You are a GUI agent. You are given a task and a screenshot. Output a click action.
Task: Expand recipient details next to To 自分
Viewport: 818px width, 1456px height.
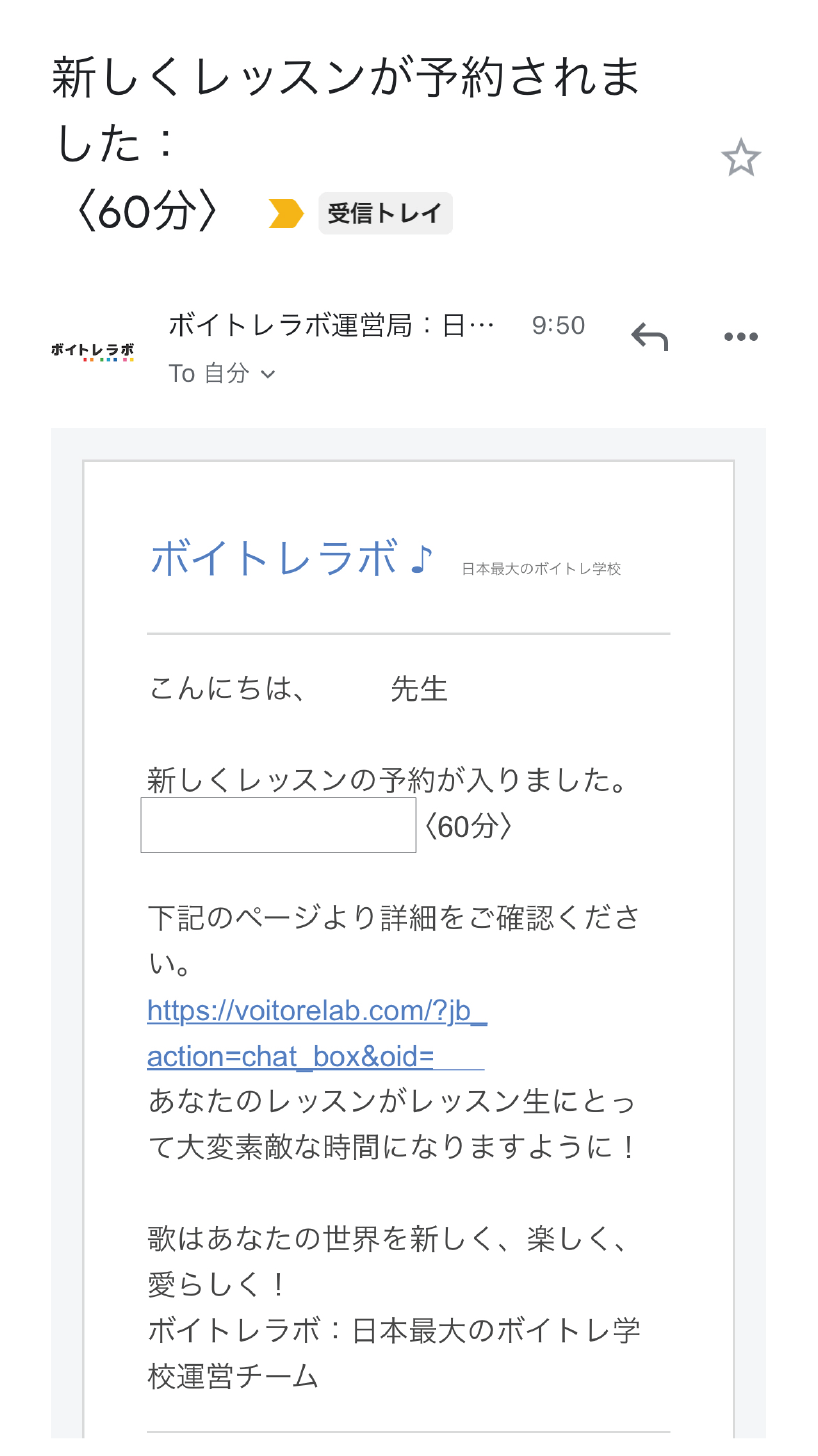[267, 374]
